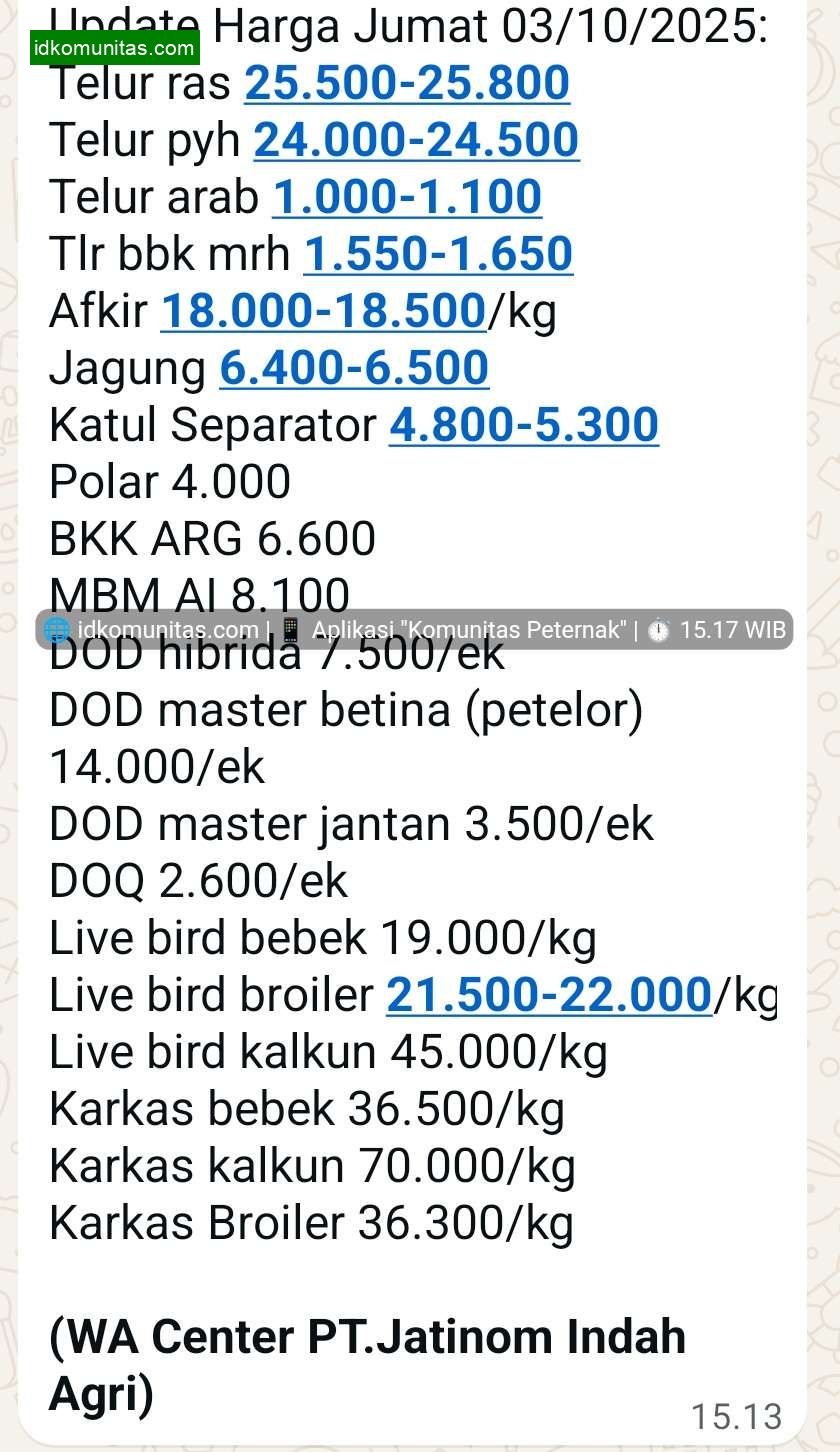This screenshot has height=1452, width=840.
Task: Tap the Telur ras 25.500-25.800 link
Action: [407, 83]
